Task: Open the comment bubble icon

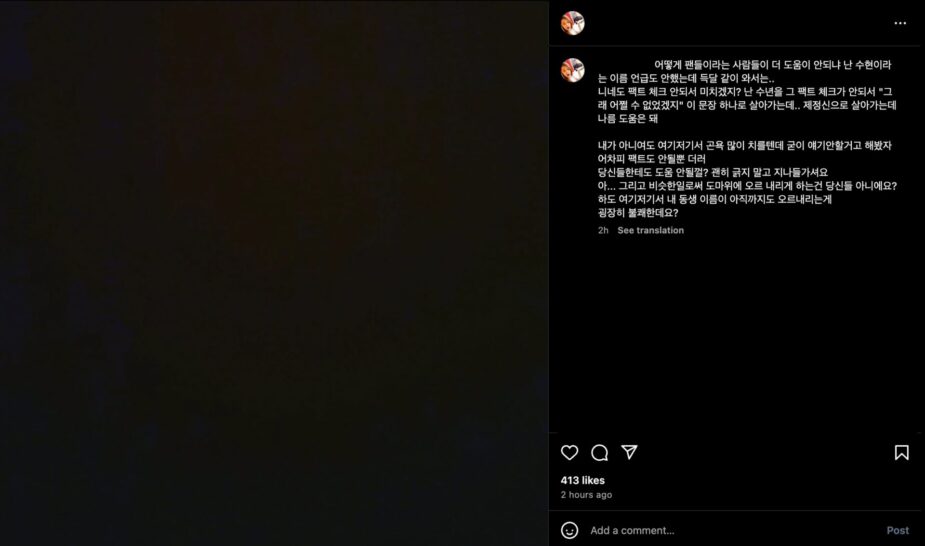Action: [x=600, y=453]
